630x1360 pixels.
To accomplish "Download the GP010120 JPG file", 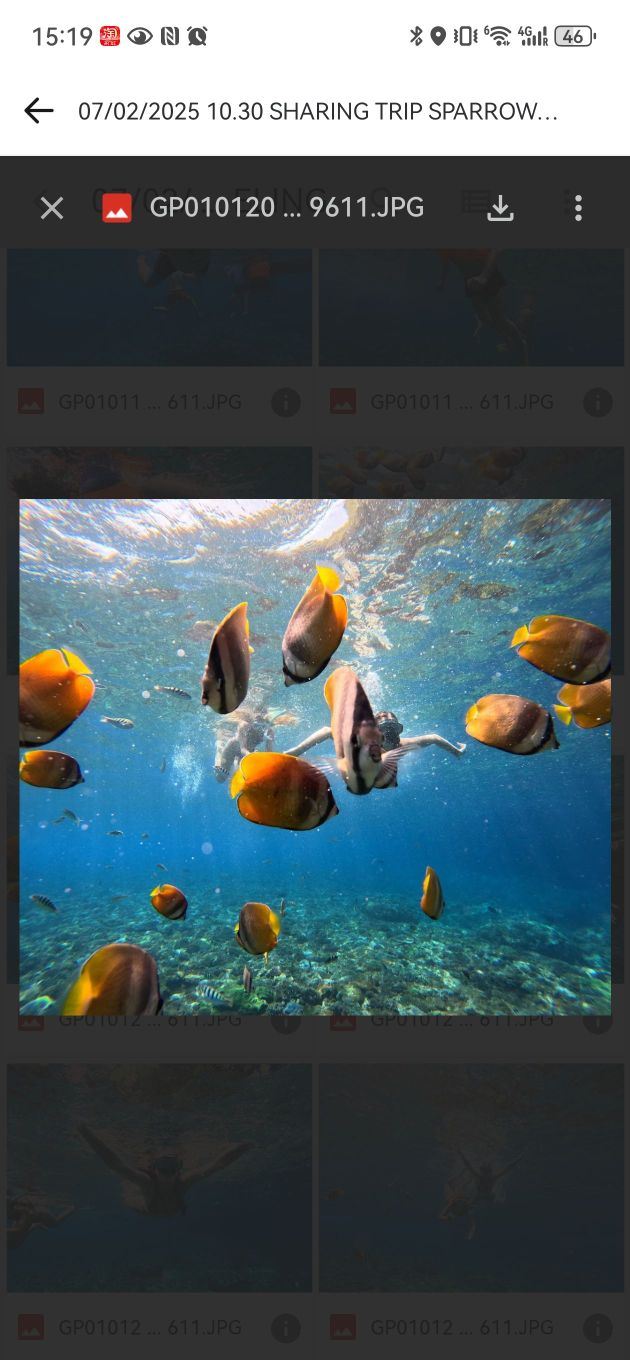I will (x=500, y=208).
